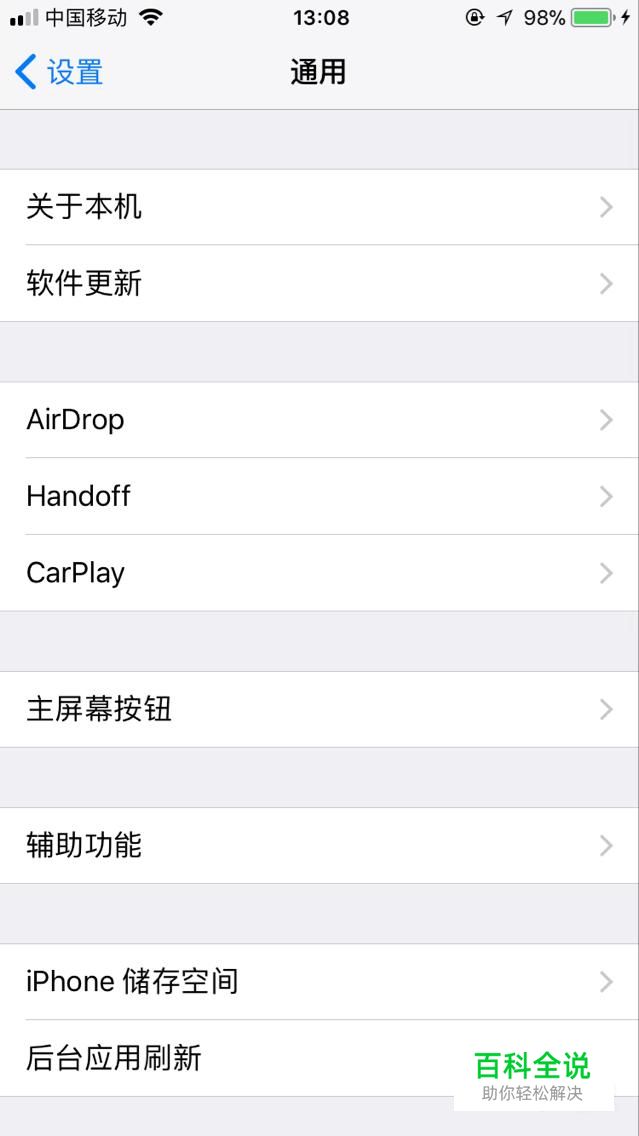This screenshot has width=639, height=1136.
Task: Go back to 设置
Action: coord(59,72)
